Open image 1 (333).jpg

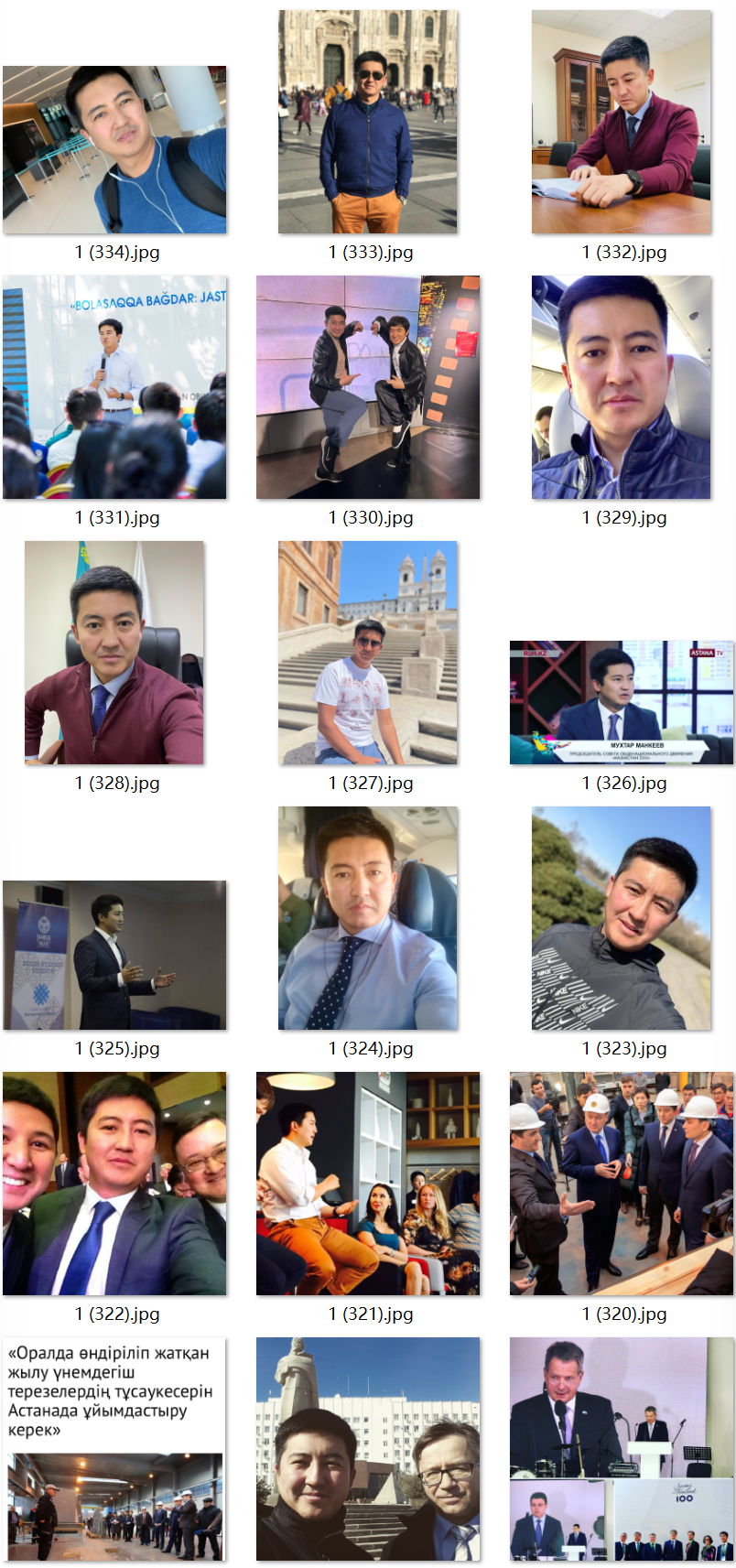pyautogui.click(x=368, y=122)
